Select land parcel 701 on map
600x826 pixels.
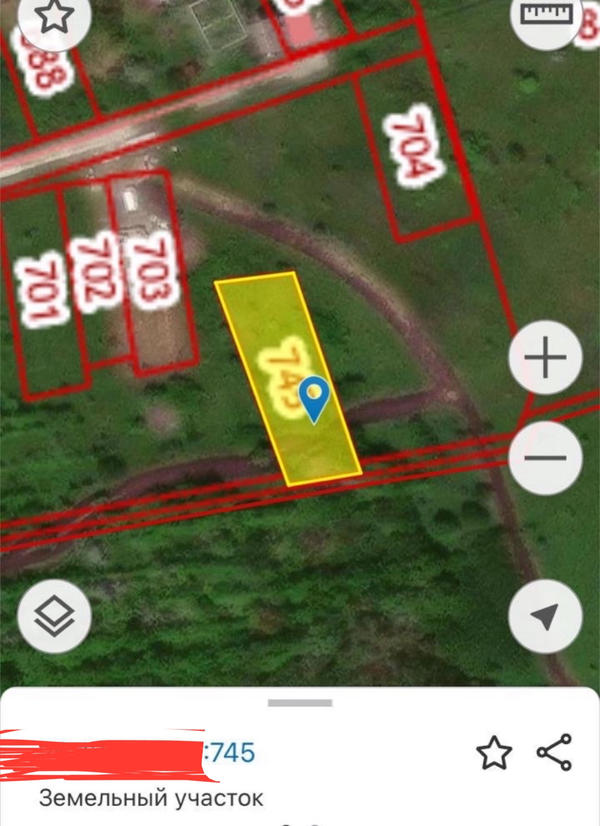point(40,290)
